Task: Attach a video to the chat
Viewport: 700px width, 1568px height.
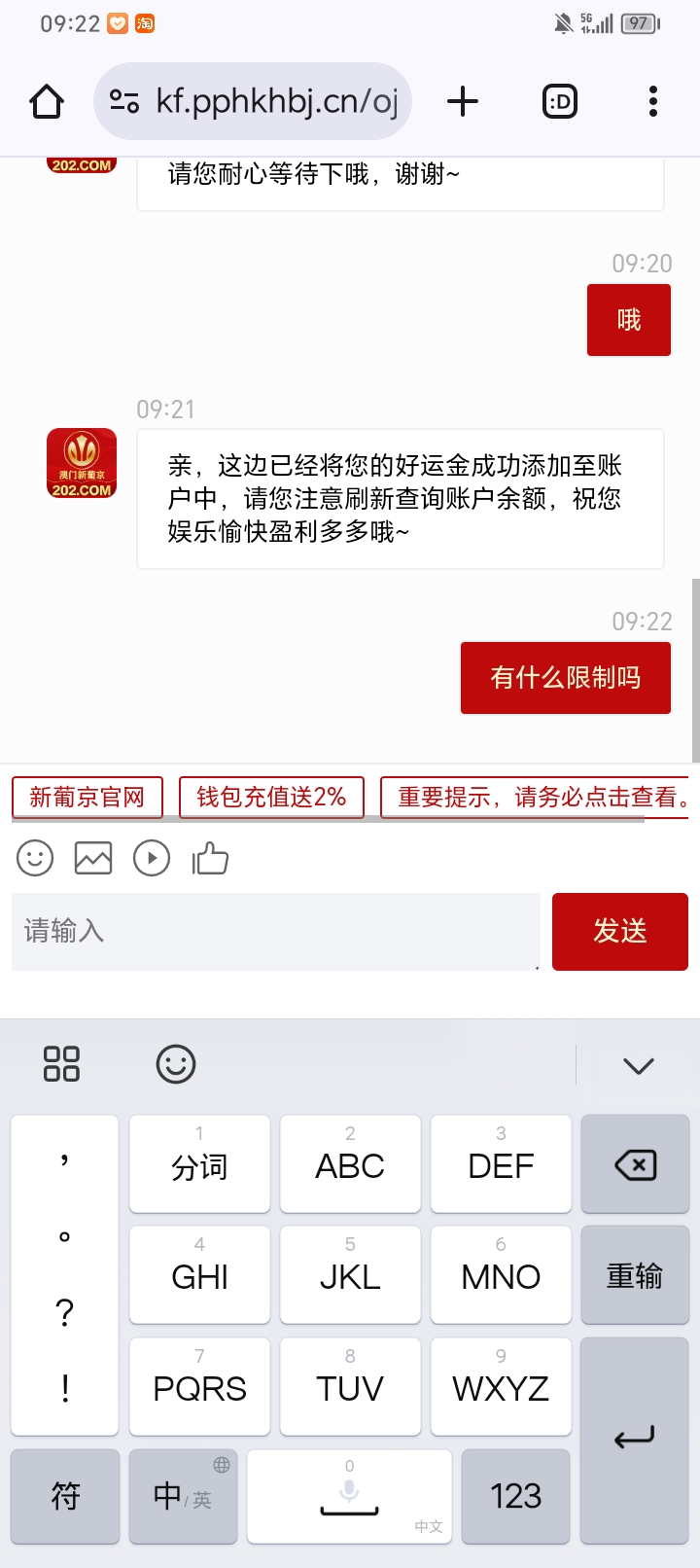Action: tap(152, 858)
